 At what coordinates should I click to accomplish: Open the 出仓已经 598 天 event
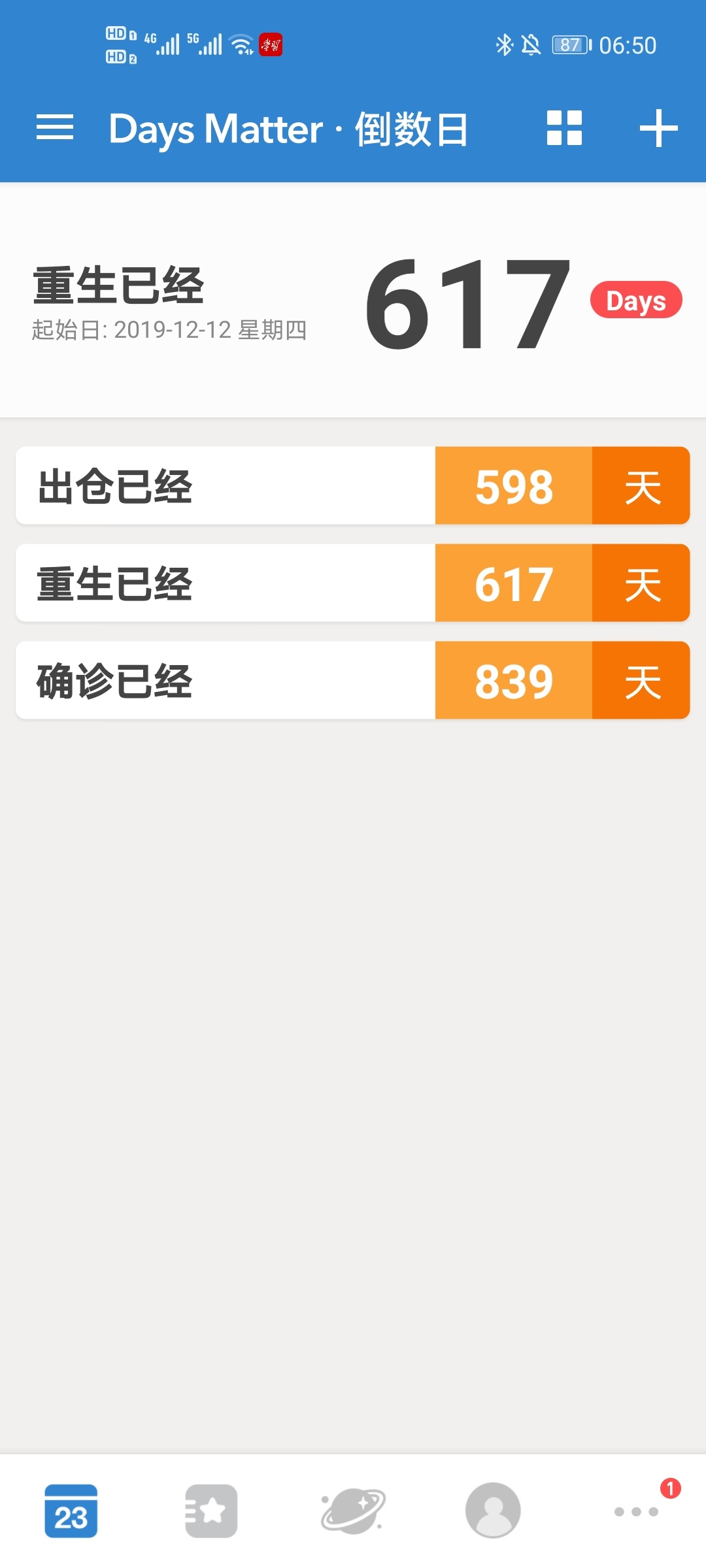(x=353, y=485)
